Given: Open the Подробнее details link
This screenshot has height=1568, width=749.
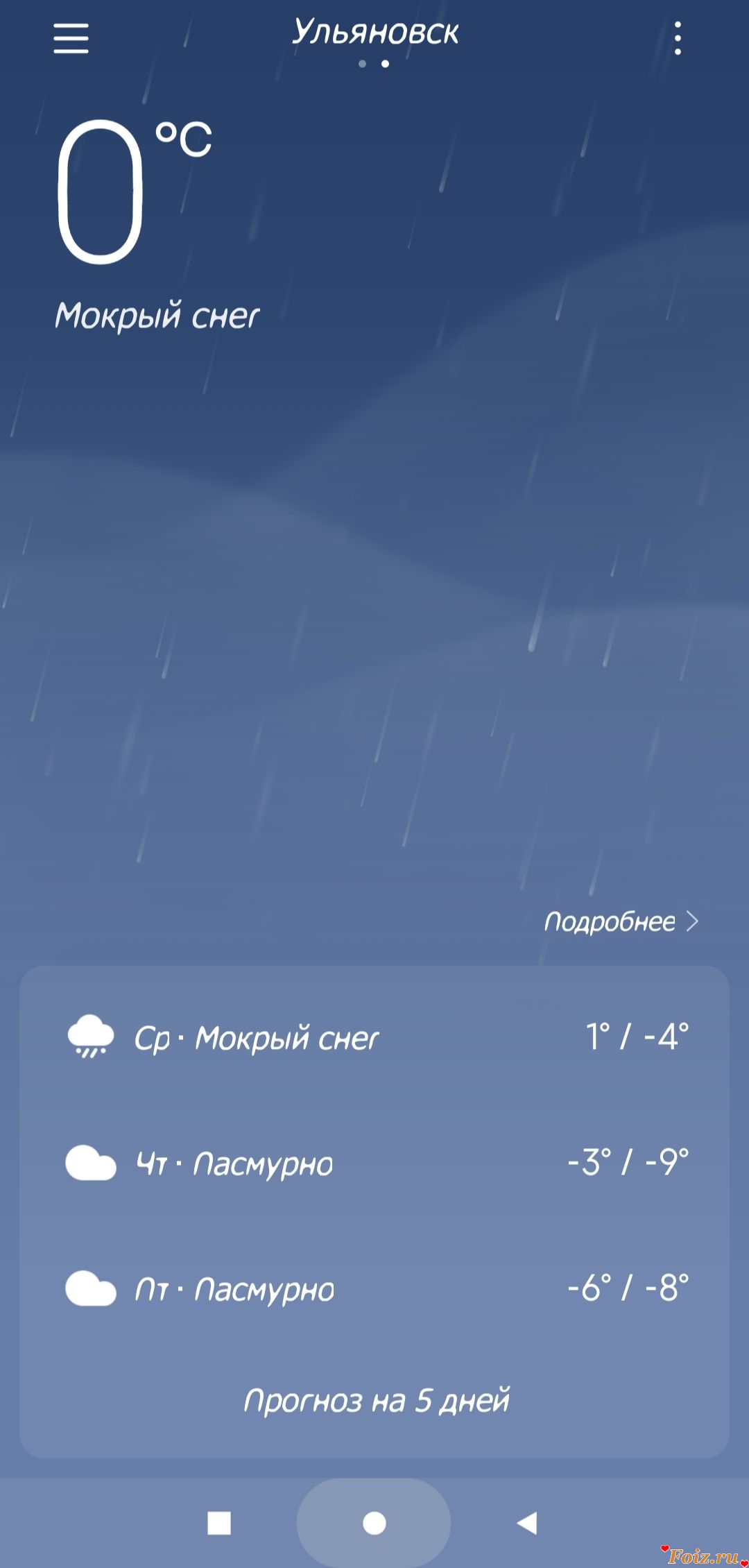Looking at the screenshot, I should pyautogui.click(x=620, y=922).
